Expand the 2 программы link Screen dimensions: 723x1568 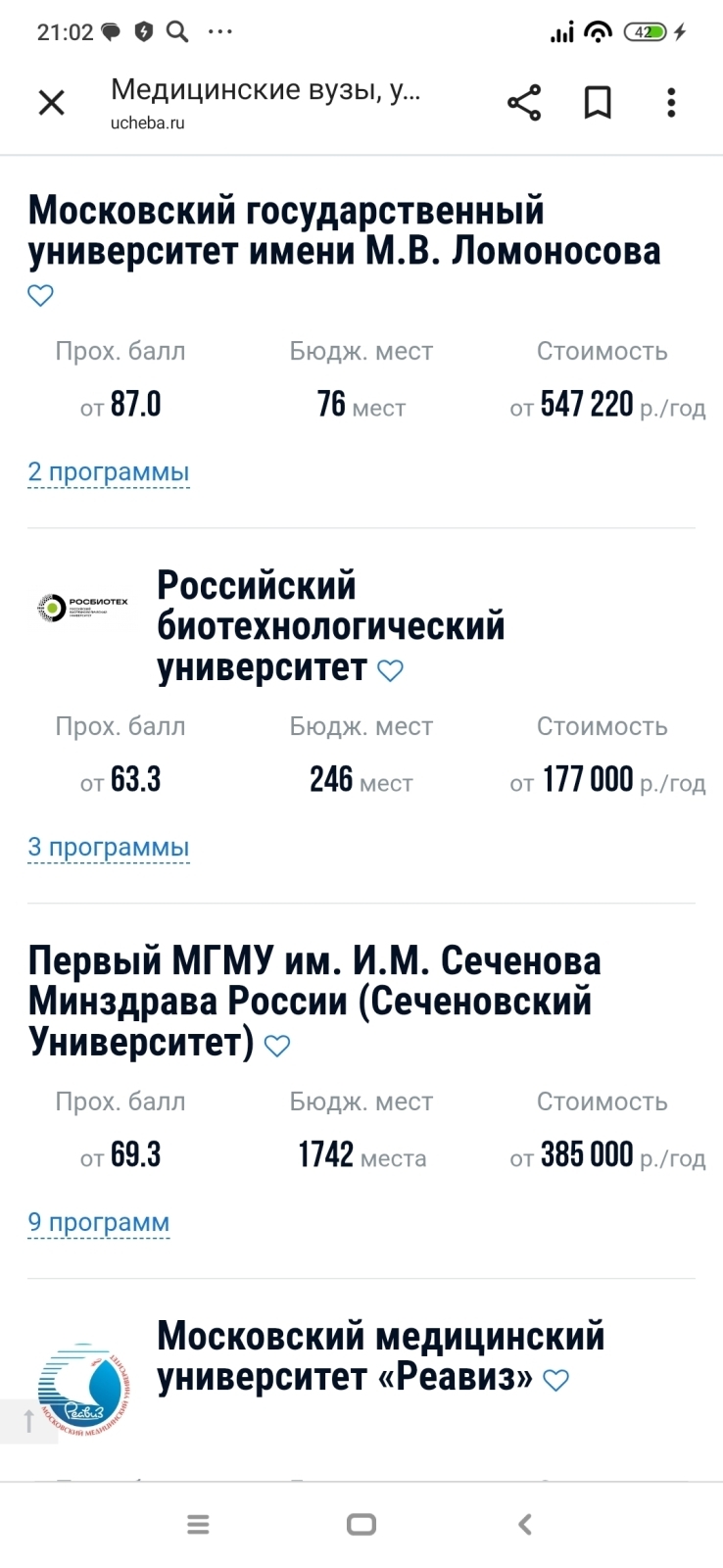pyautogui.click(x=109, y=472)
